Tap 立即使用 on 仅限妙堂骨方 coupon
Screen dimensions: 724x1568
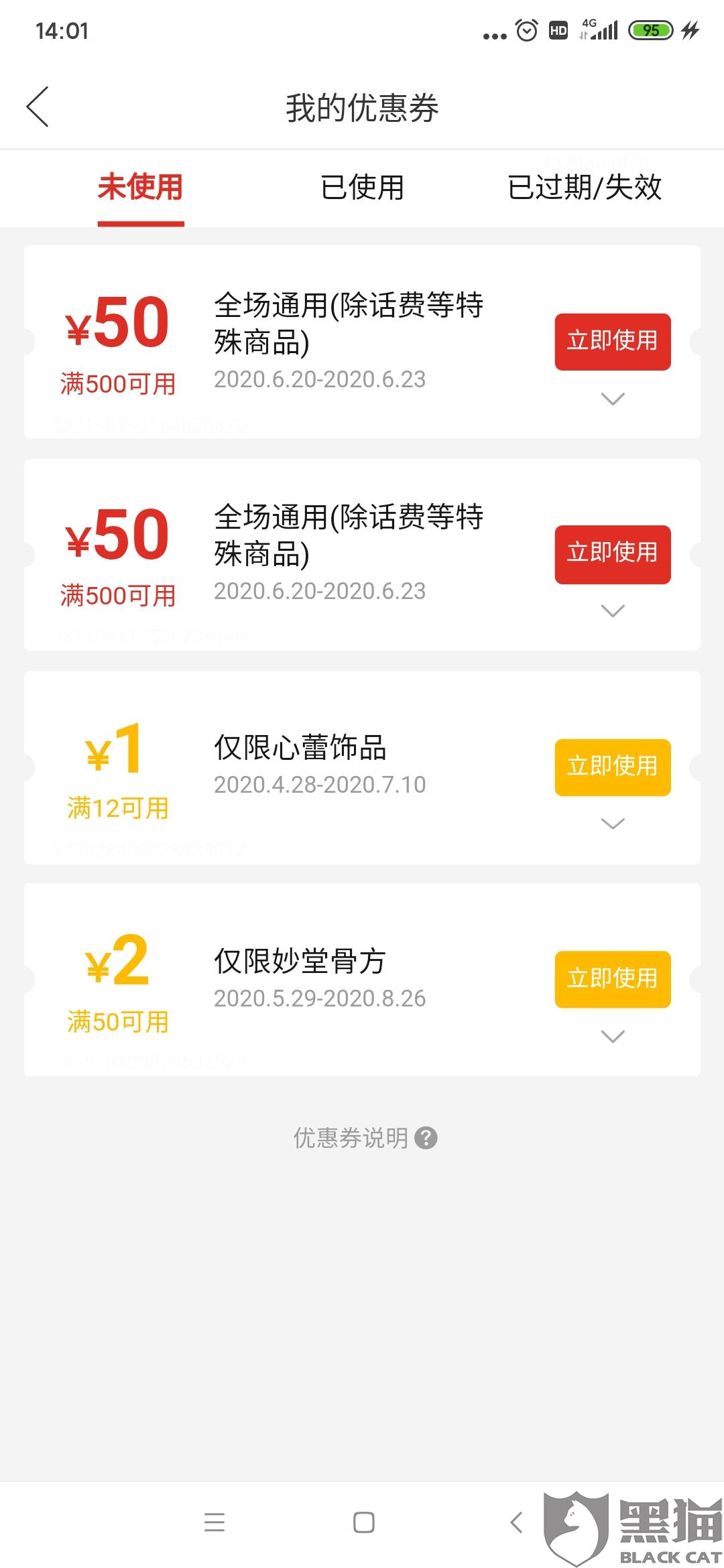pos(612,979)
